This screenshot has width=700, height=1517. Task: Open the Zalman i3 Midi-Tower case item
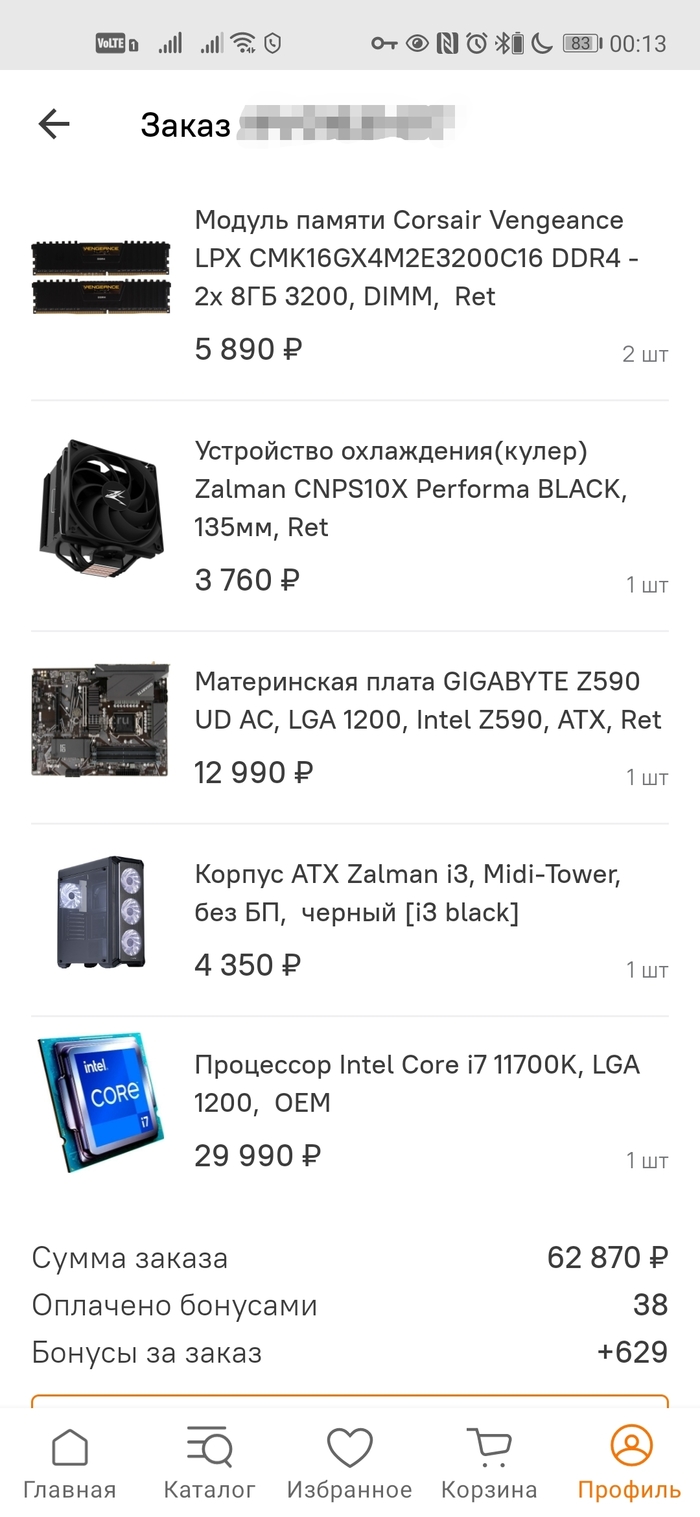click(408, 893)
